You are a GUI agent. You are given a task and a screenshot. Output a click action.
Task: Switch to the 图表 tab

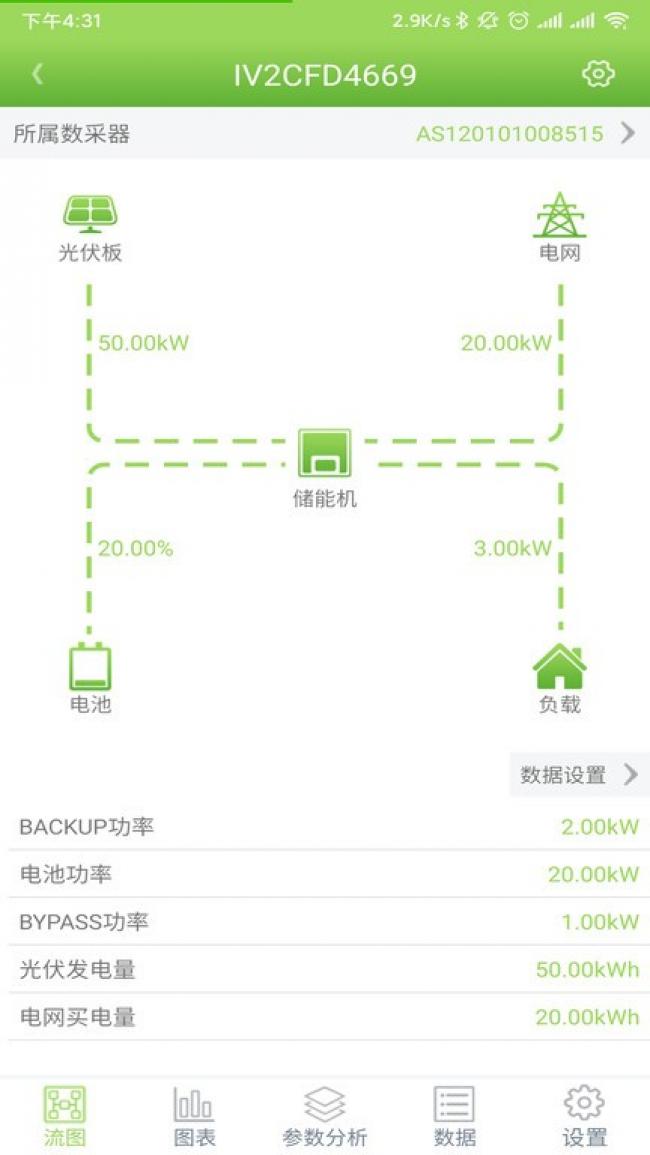[195, 1117]
